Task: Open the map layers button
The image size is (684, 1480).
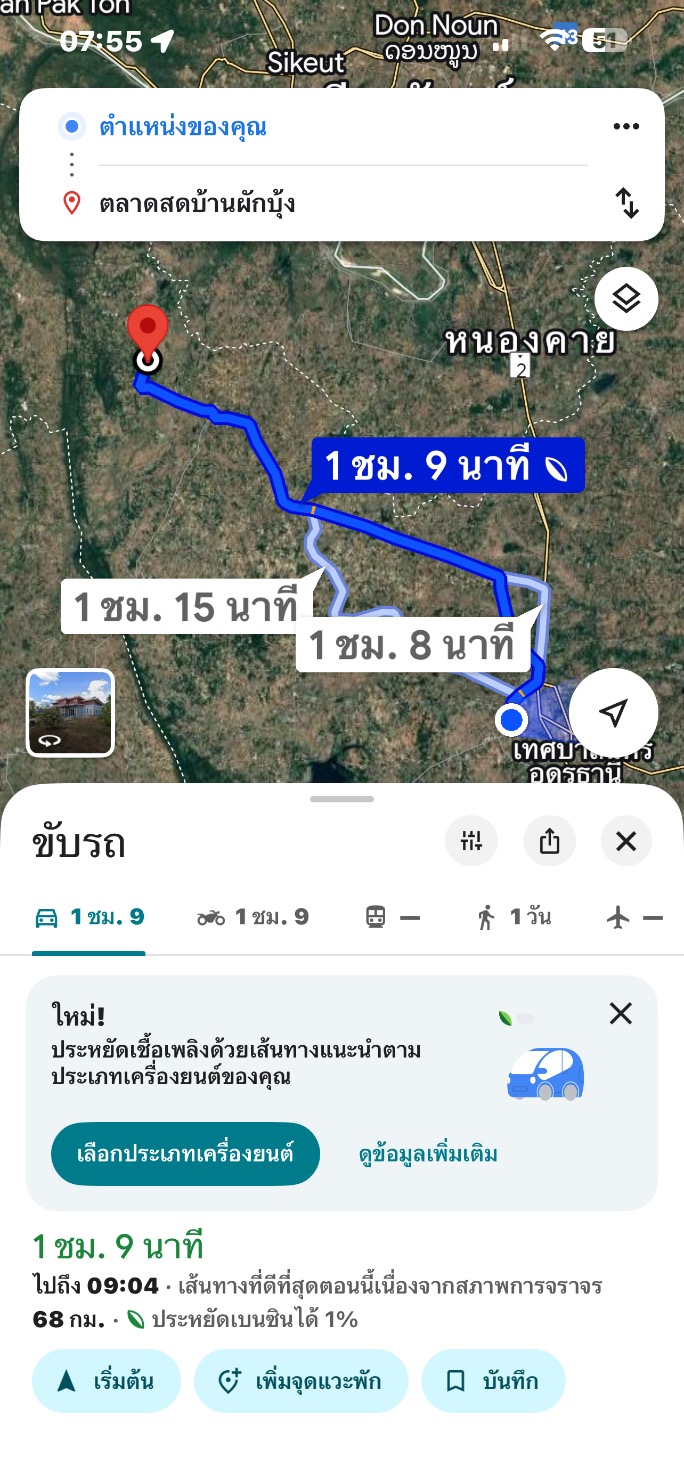Action: (x=626, y=298)
